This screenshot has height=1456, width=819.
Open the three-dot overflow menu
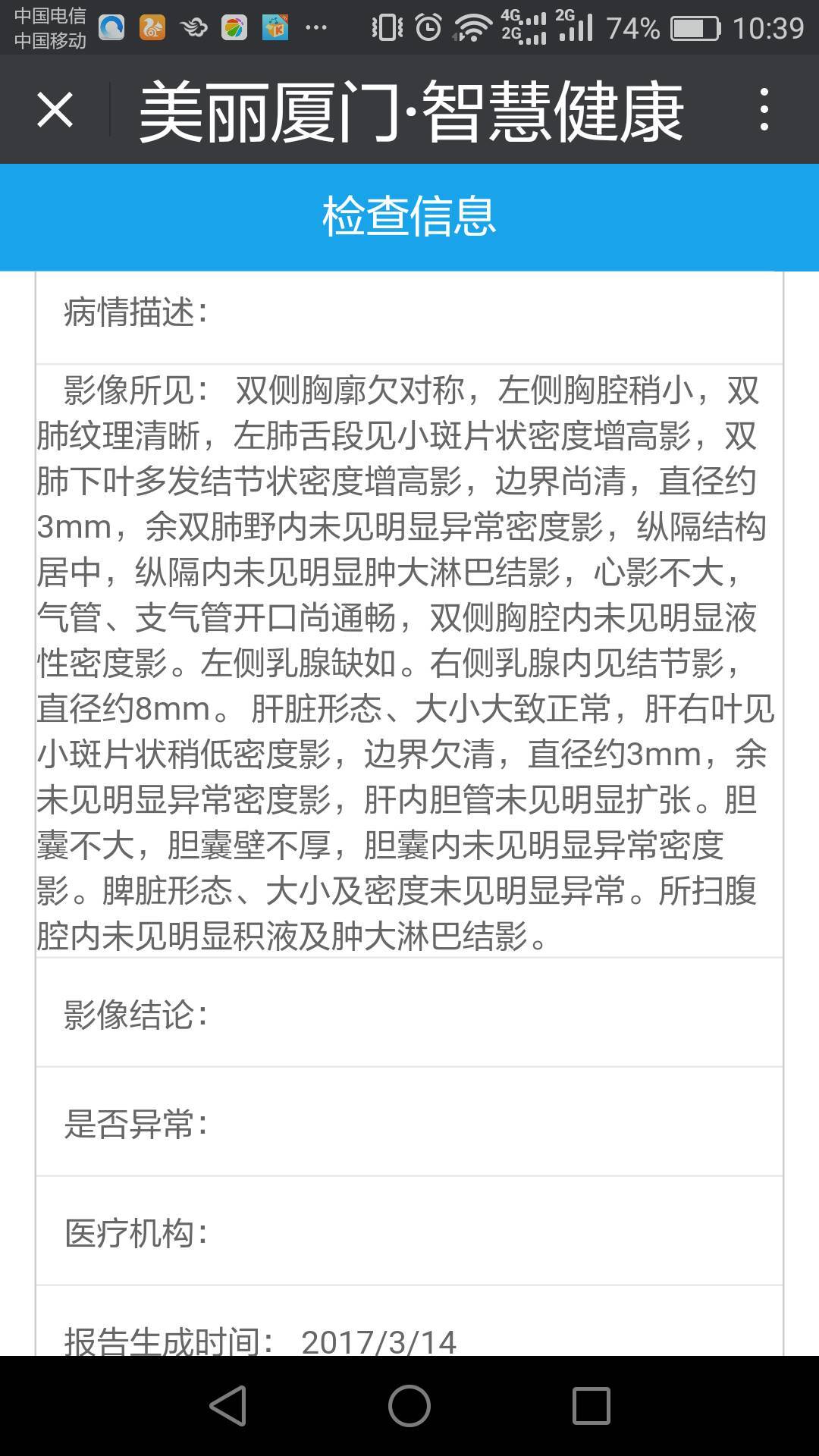764,110
